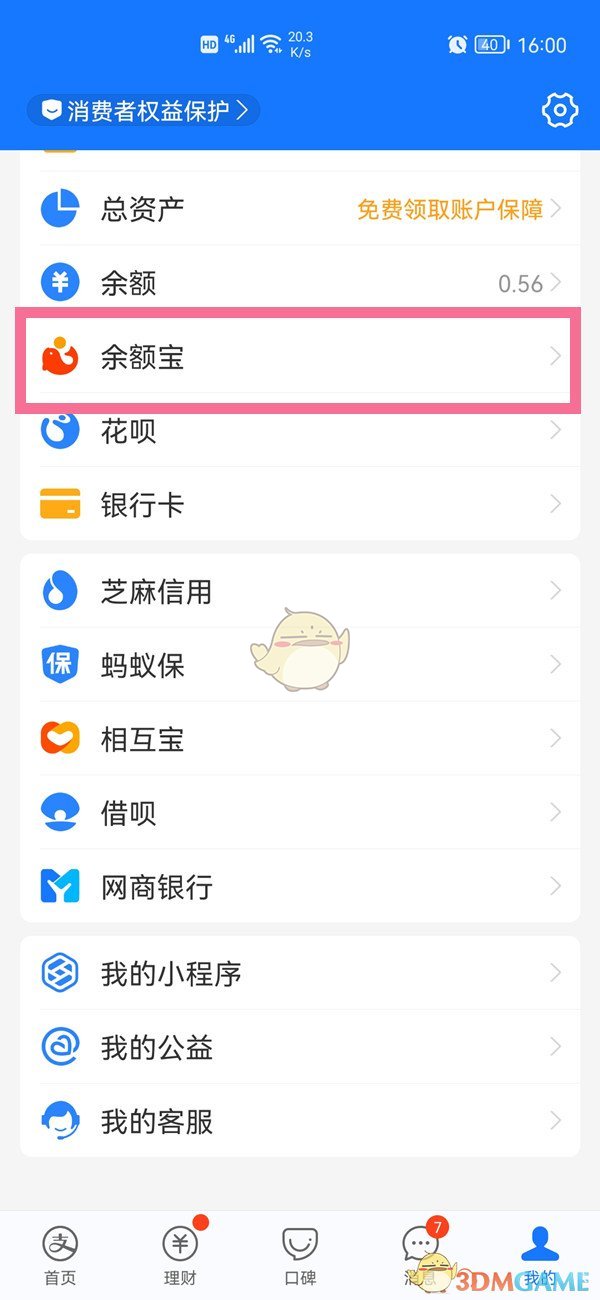
Task: Open 借呗 row
Action: pos(300,813)
